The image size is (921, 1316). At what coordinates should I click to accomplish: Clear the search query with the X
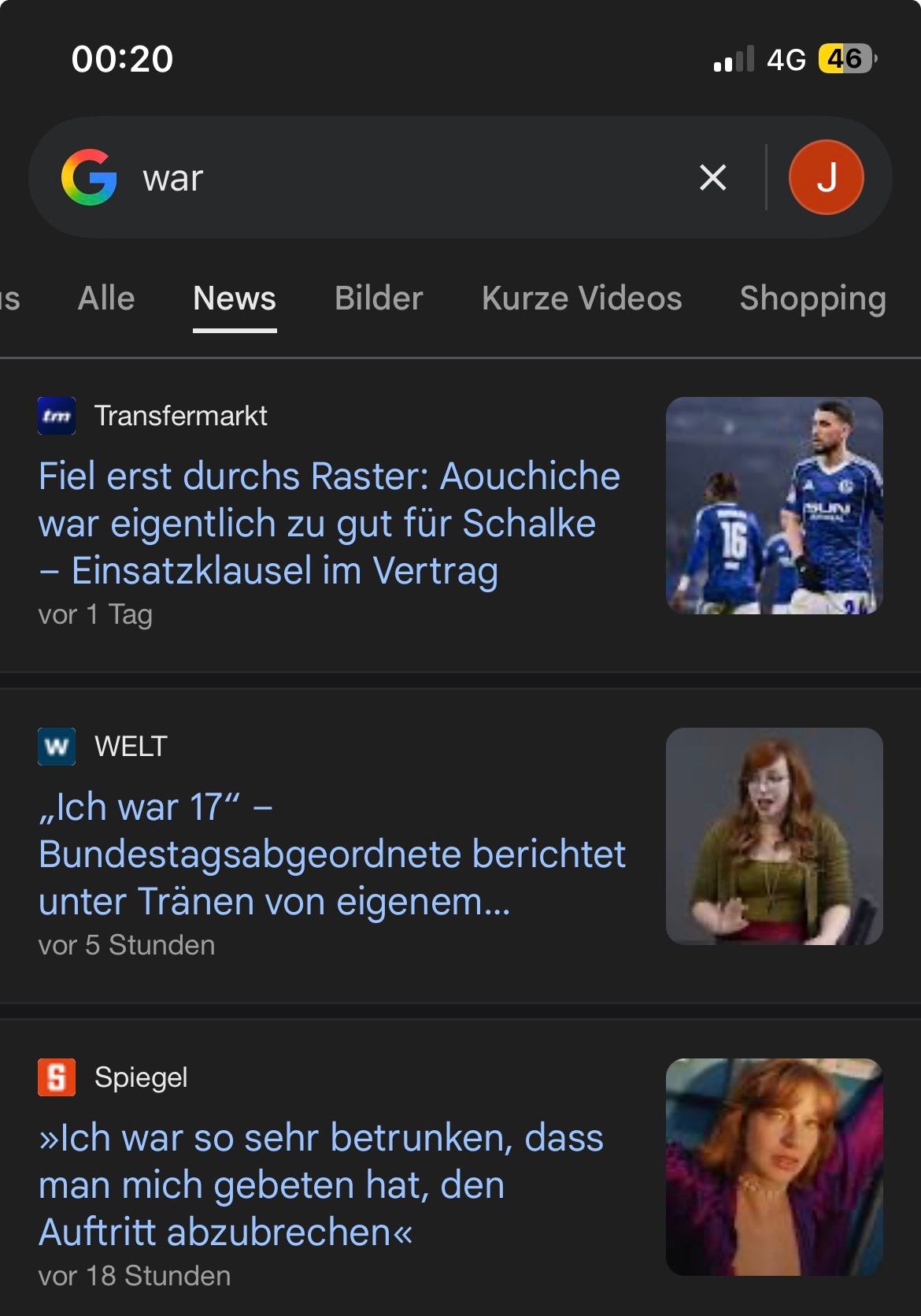point(712,178)
